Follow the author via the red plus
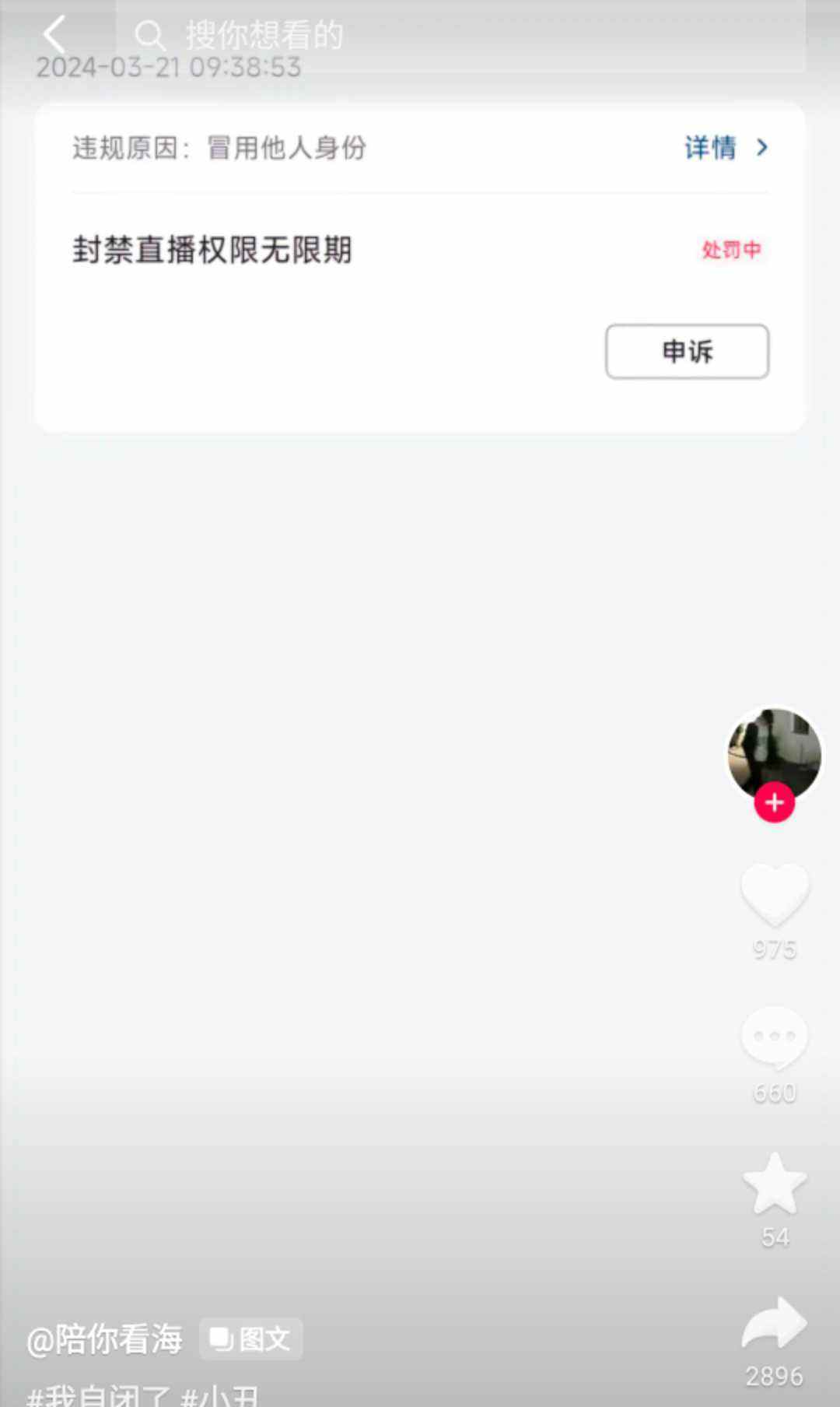Image resolution: width=840 pixels, height=1407 pixels. tap(774, 802)
